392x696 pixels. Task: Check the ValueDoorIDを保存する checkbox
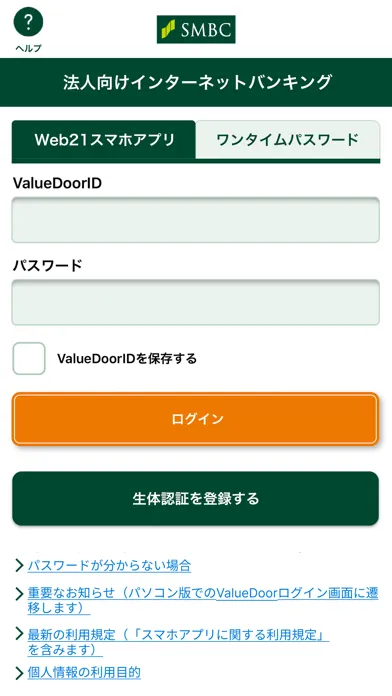pos(29,358)
